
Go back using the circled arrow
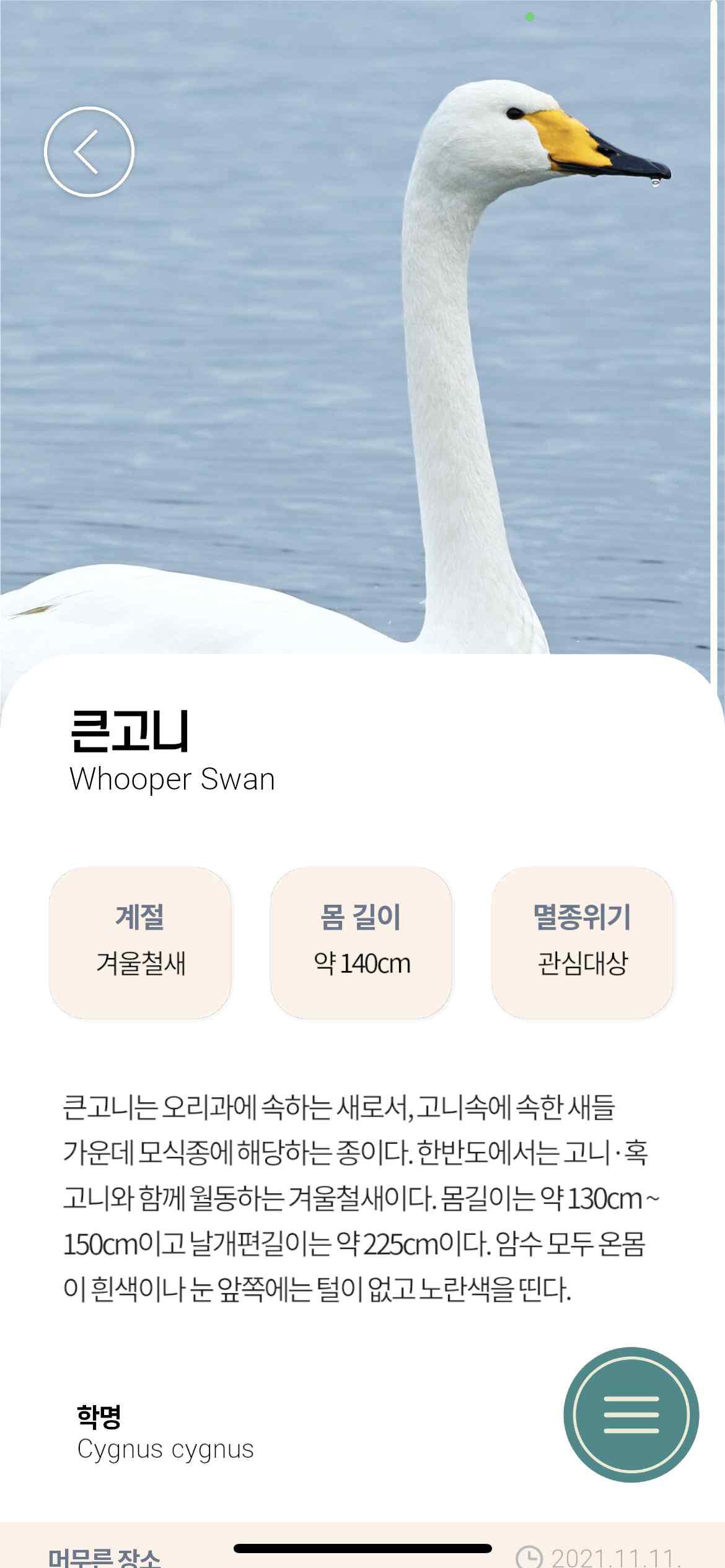click(x=89, y=152)
